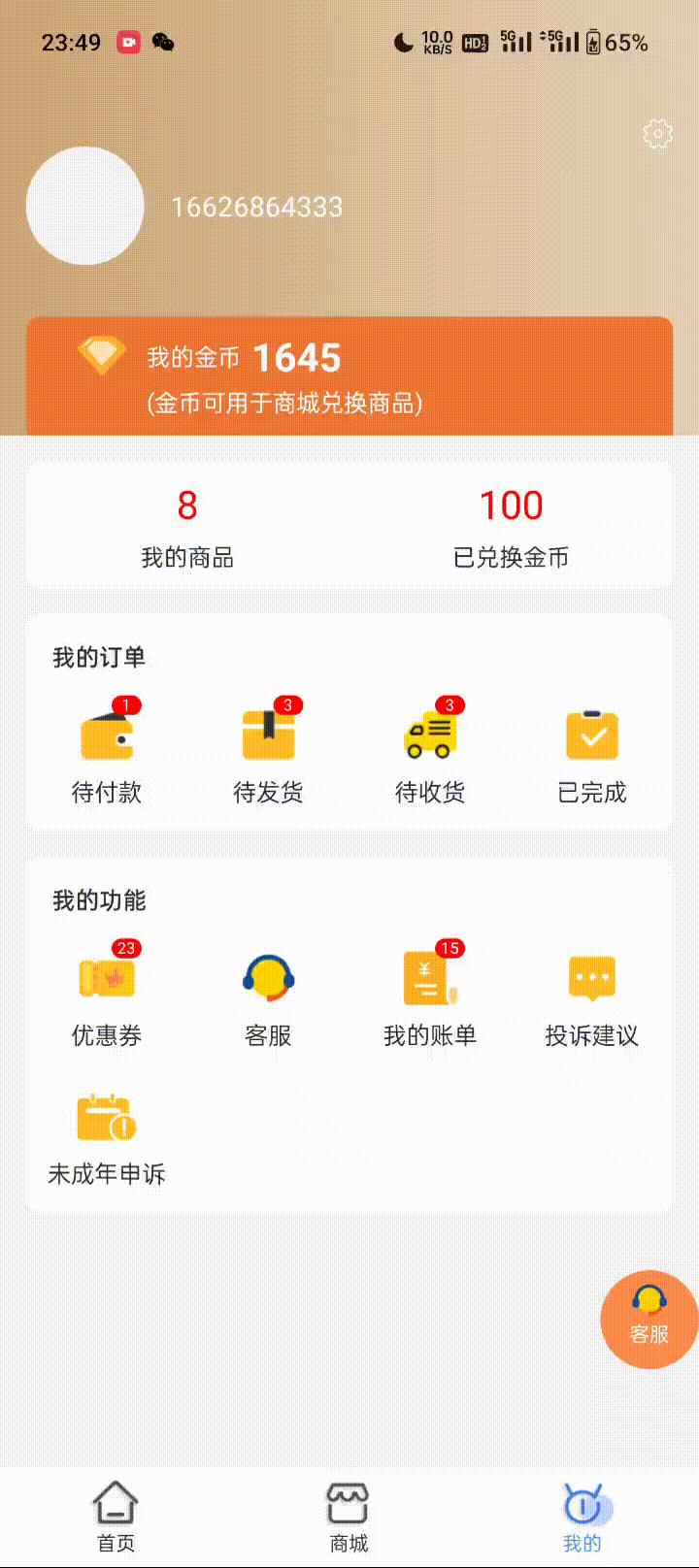Open 待收货 orders awaiting receipt
This screenshot has height=1568, width=699.
(x=430, y=752)
